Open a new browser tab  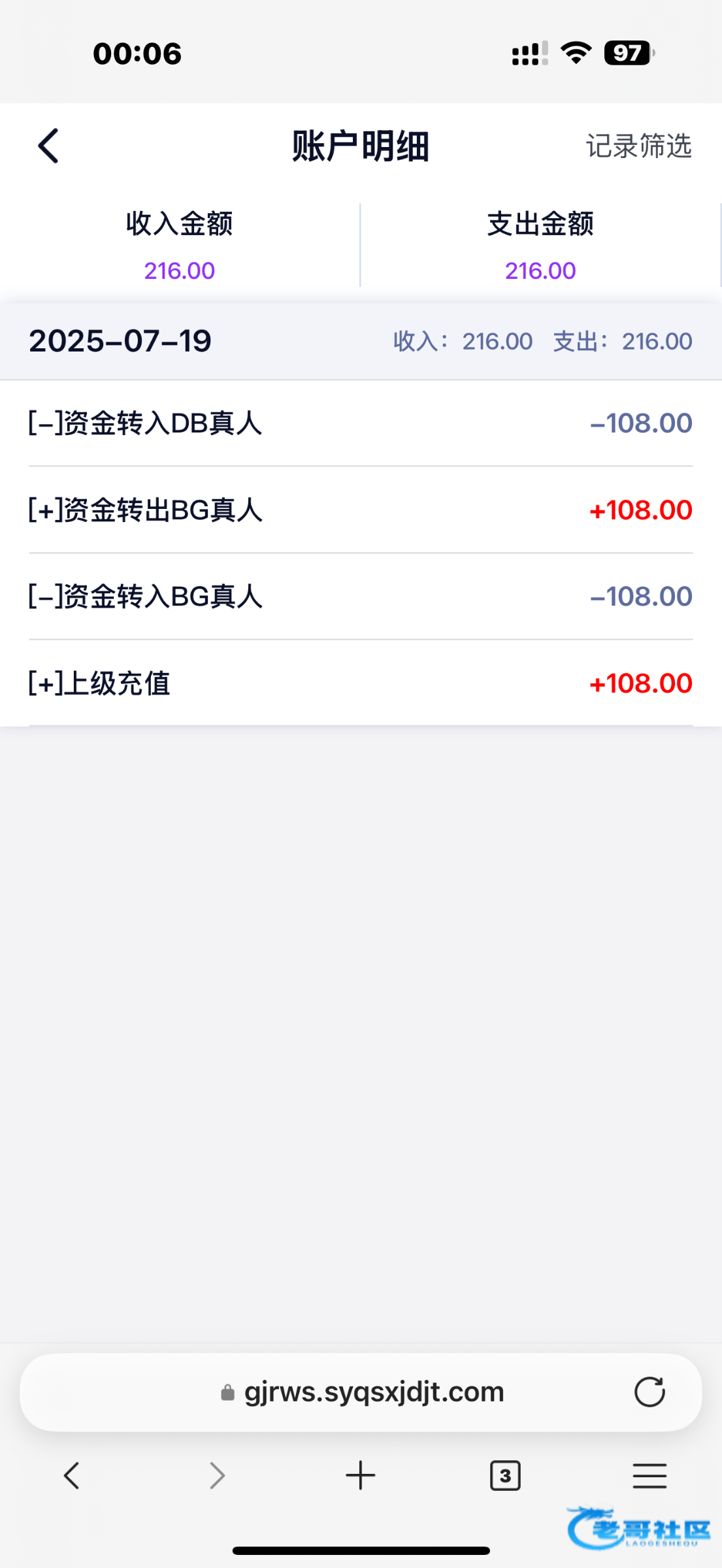[x=361, y=1476]
